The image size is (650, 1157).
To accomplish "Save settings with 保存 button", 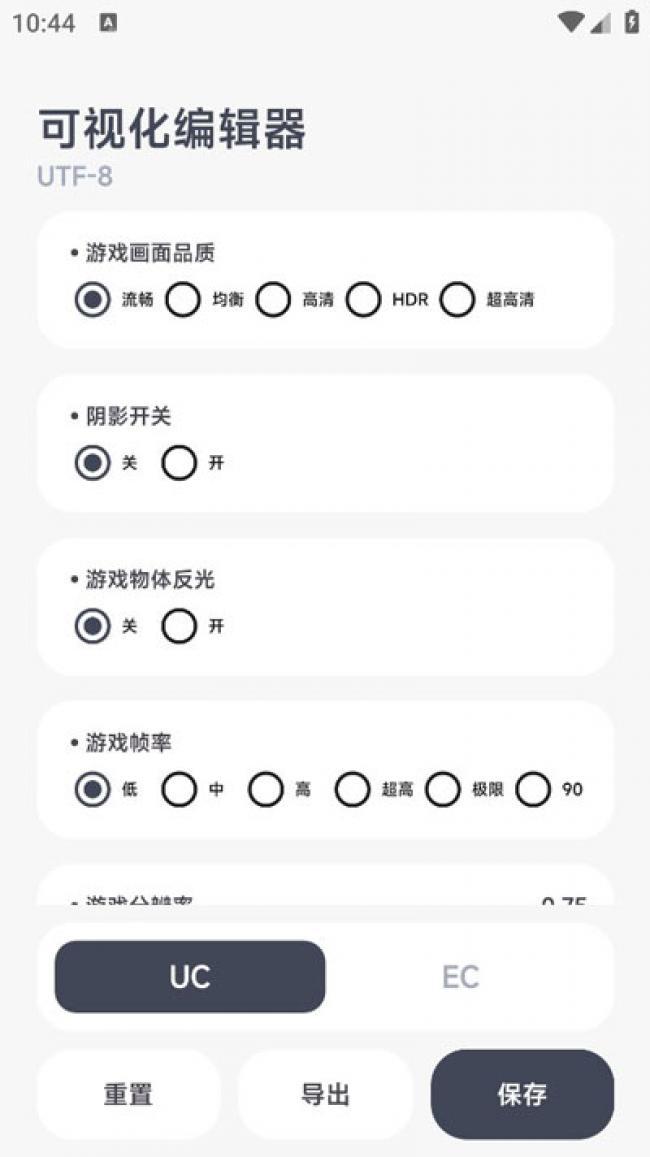I will [x=522, y=1094].
